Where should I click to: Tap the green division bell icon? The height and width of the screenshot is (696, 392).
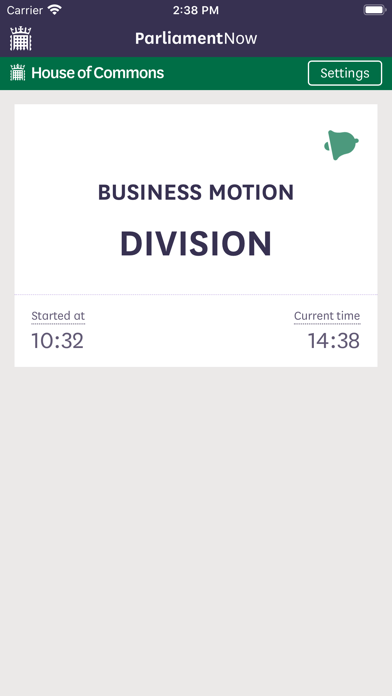click(x=341, y=145)
